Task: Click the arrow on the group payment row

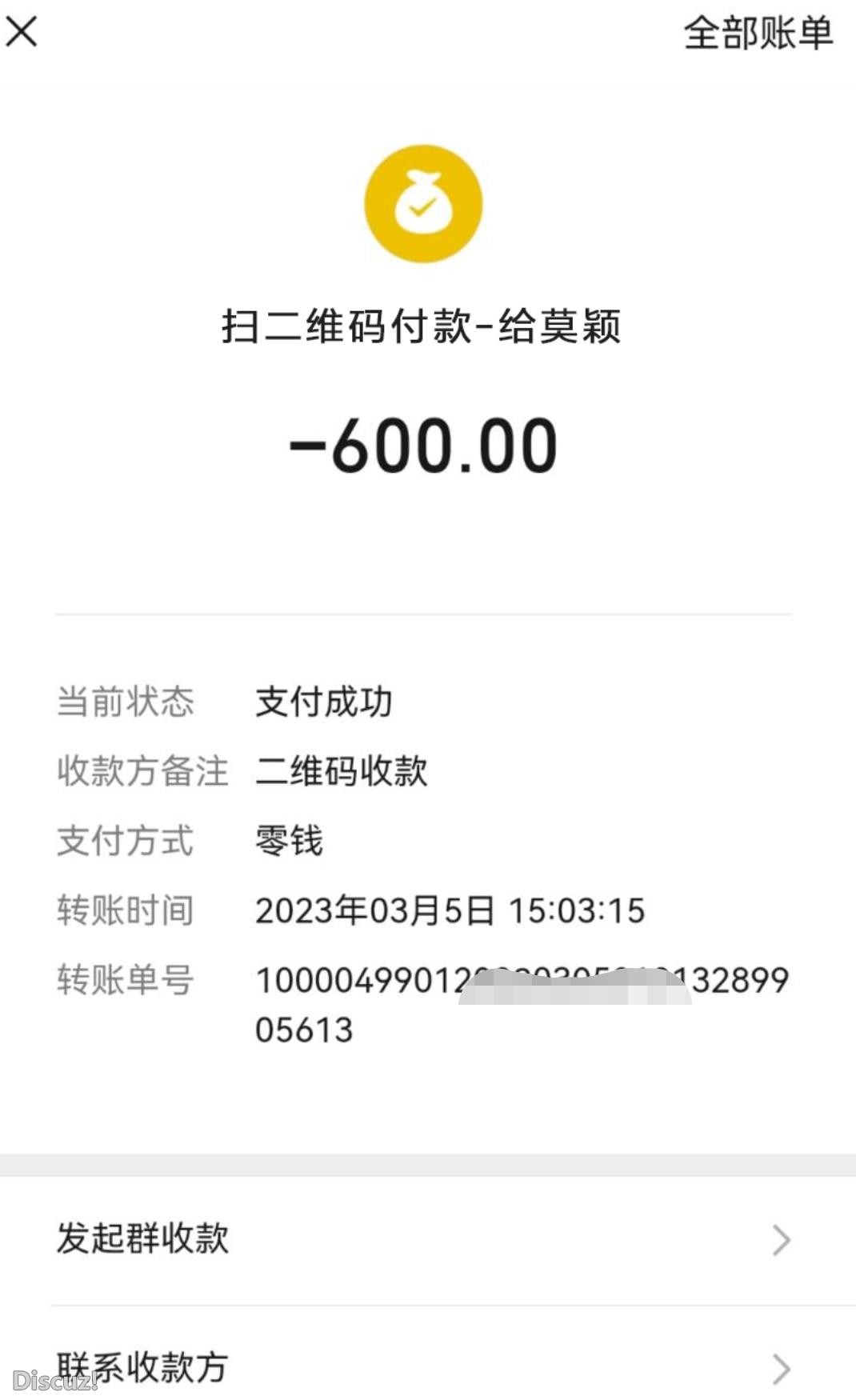Action: coord(780,1239)
